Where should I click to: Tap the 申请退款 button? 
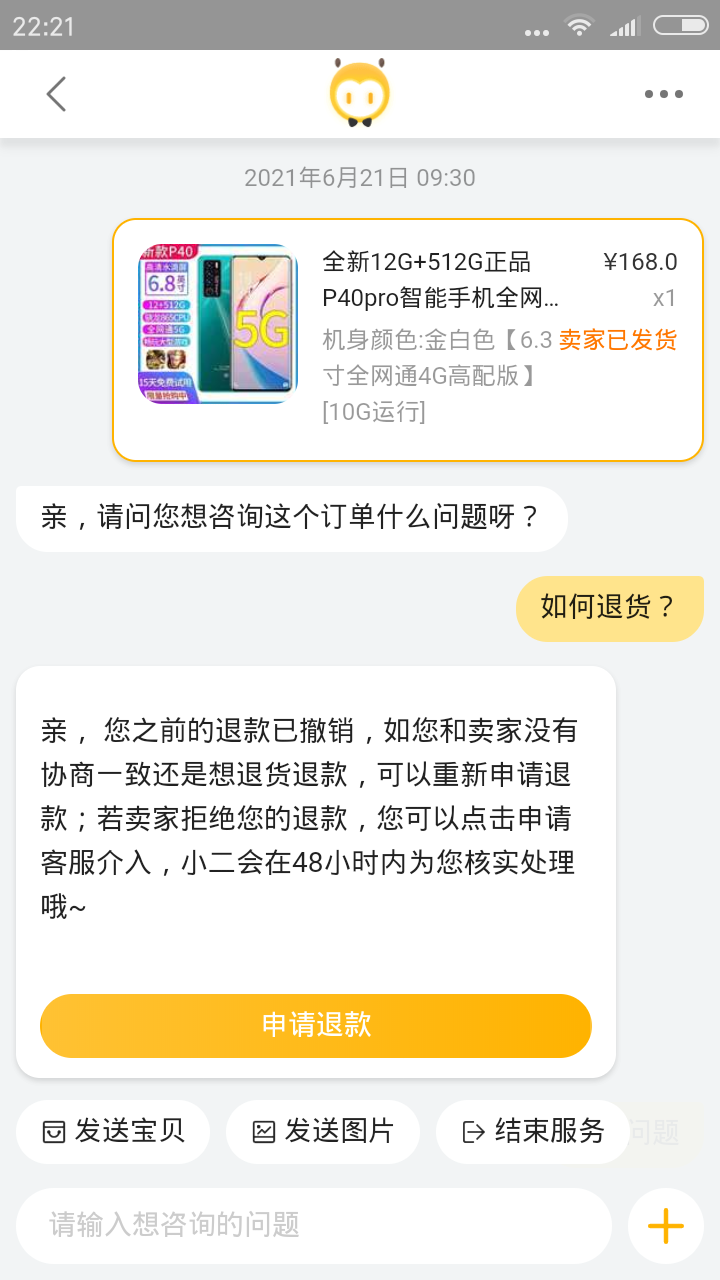point(316,1025)
